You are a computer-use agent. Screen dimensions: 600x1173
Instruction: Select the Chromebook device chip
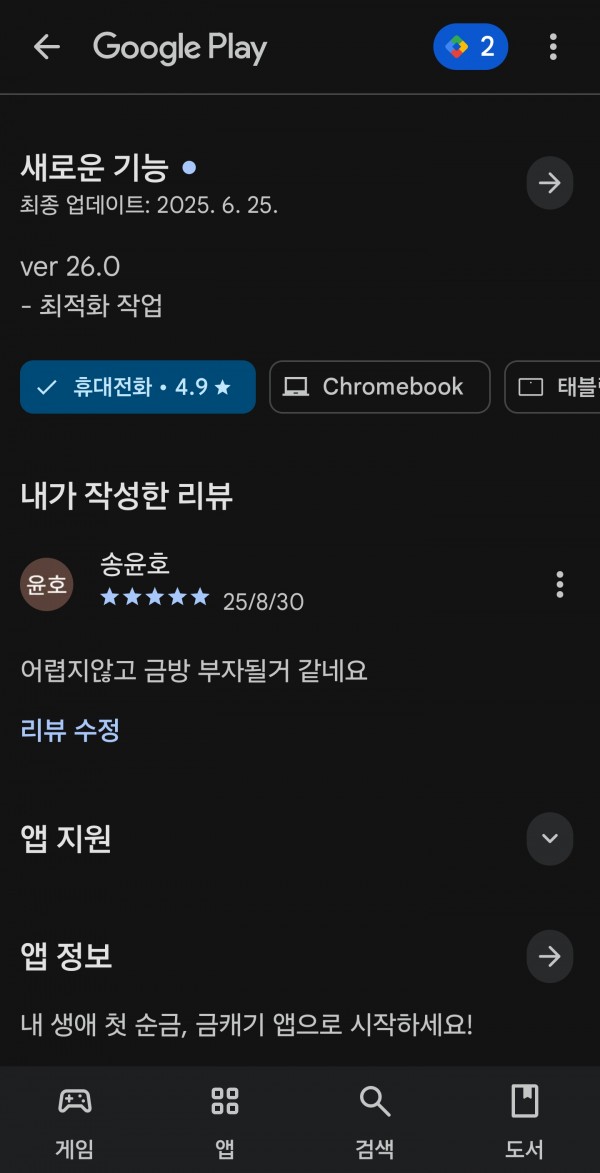point(380,387)
